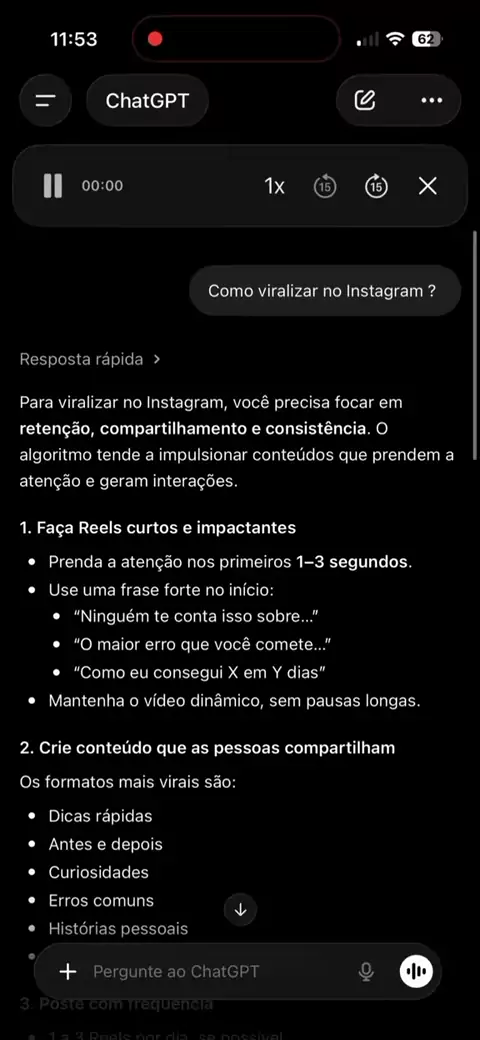Close the audio player bar
Image resolution: width=480 pixels, height=1040 pixels.
[428, 186]
